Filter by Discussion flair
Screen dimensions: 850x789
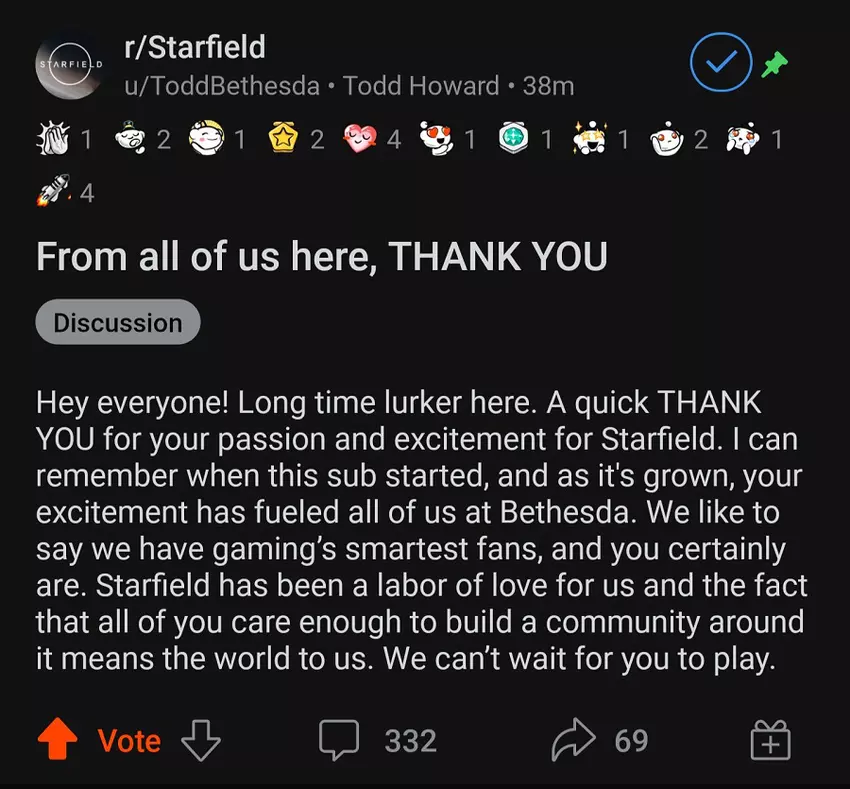click(x=118, y=323)
